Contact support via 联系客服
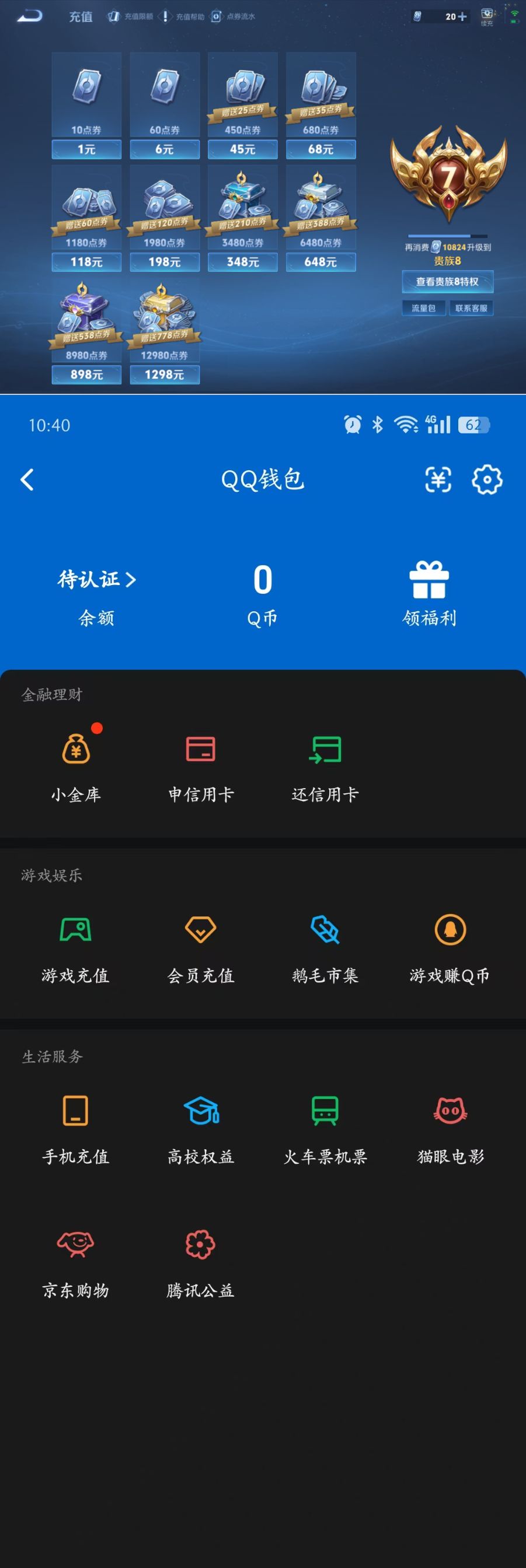This screenshot has width=526, height=1568. click(x=471, y=307)
